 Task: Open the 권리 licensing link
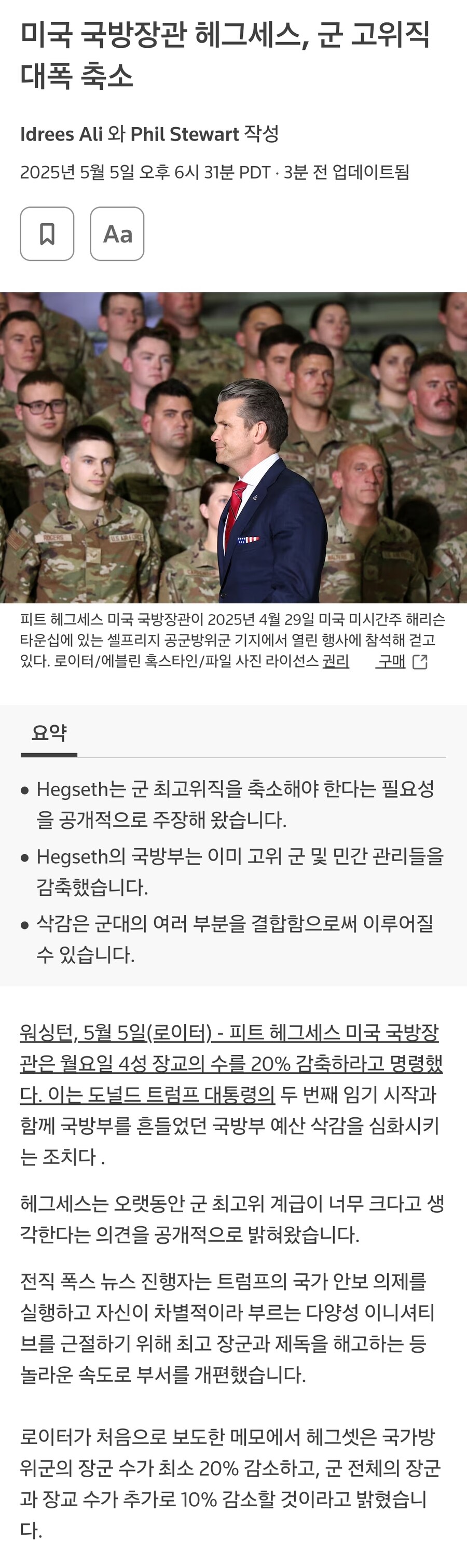[336, 661]
